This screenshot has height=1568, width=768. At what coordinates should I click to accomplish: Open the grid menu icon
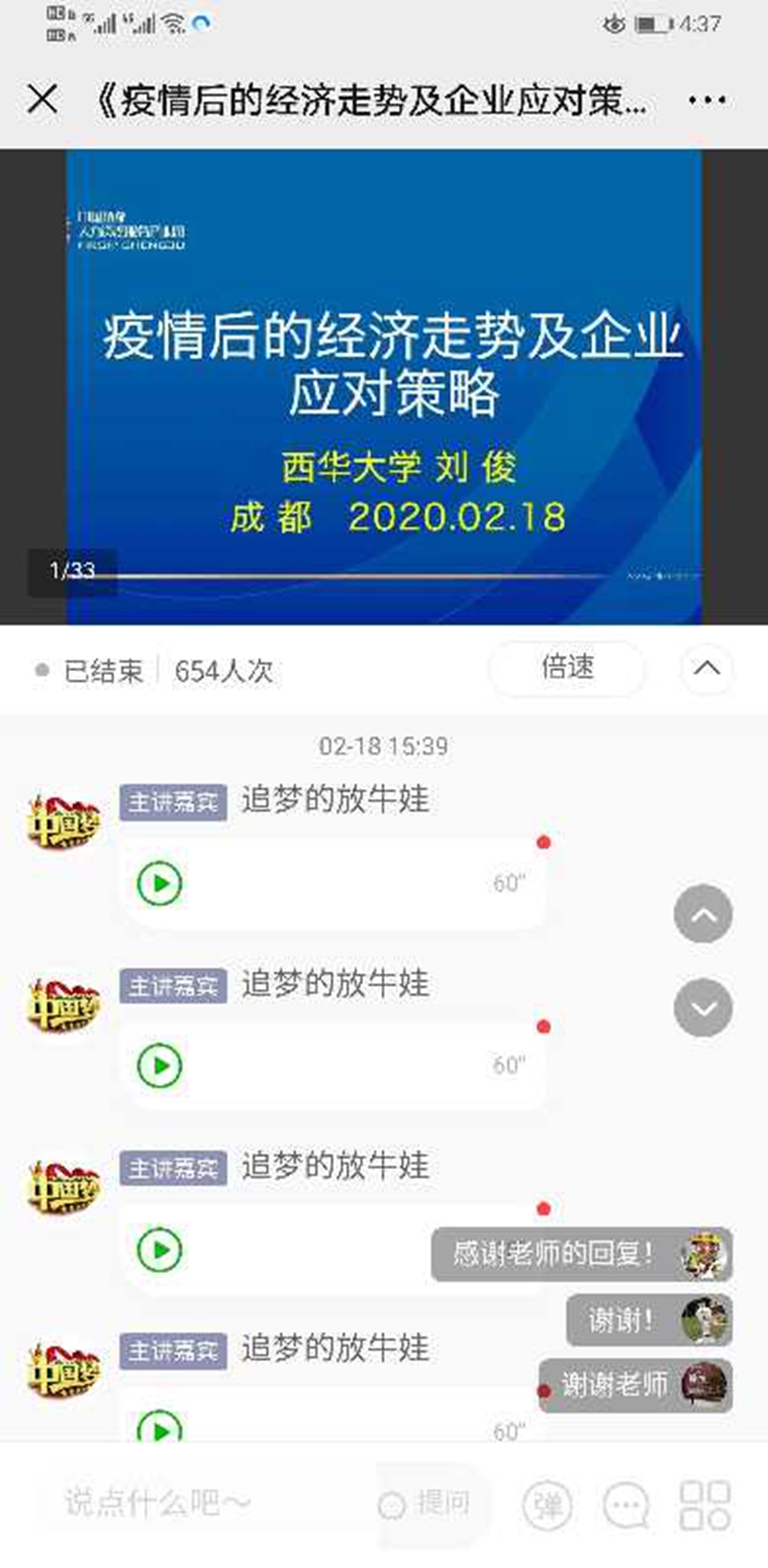pyautogui.click(x=706, y=1505)
